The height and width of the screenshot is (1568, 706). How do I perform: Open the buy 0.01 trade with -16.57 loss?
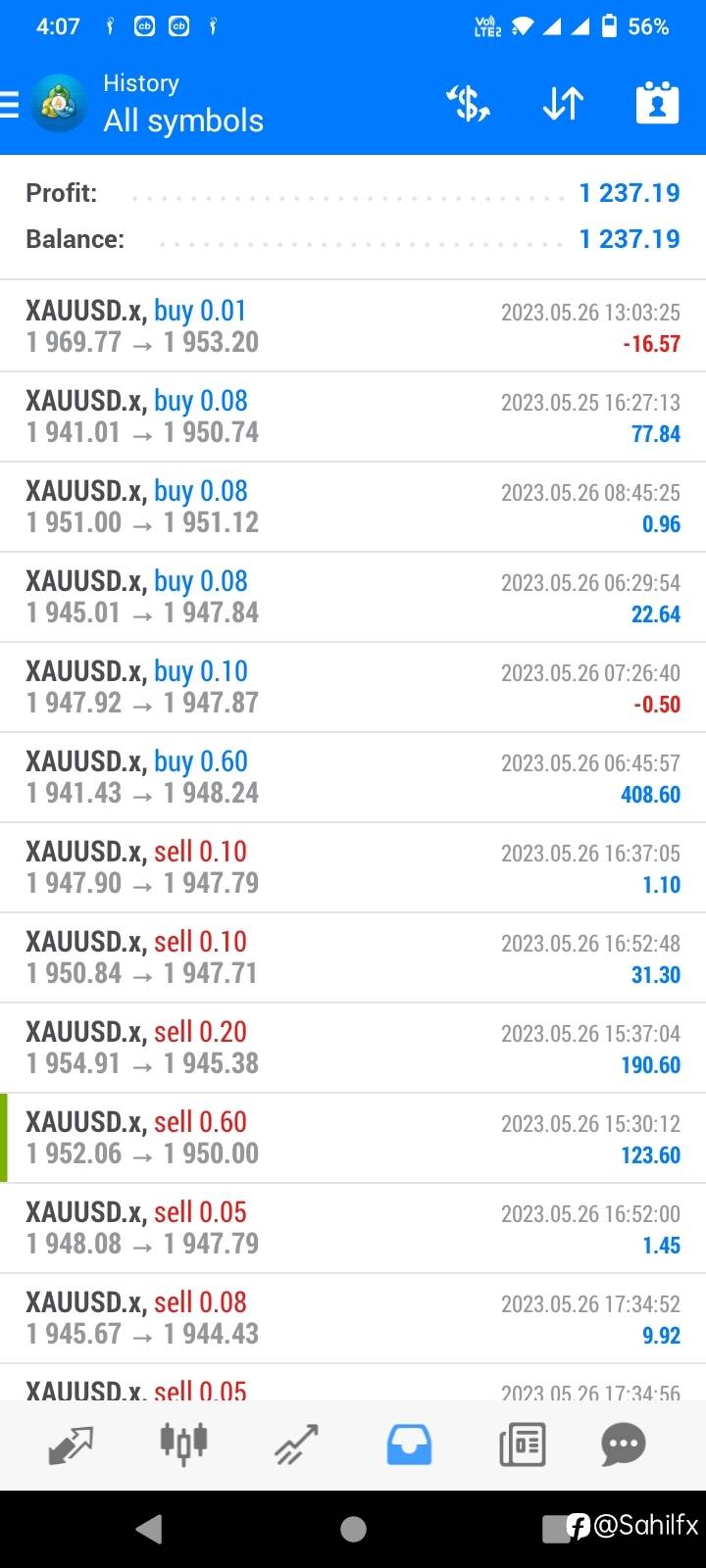click(x=353, y=326)
